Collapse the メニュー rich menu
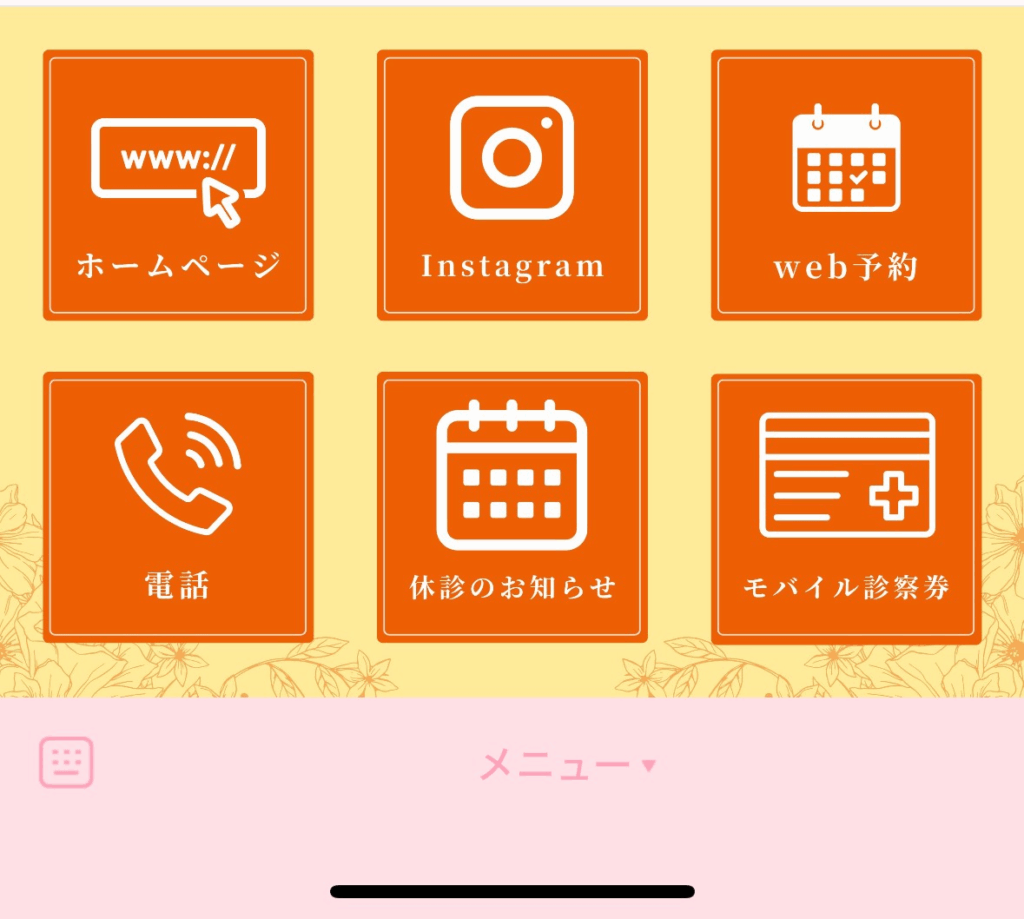This screenshot has height=919, width=1024. [566, 766]
